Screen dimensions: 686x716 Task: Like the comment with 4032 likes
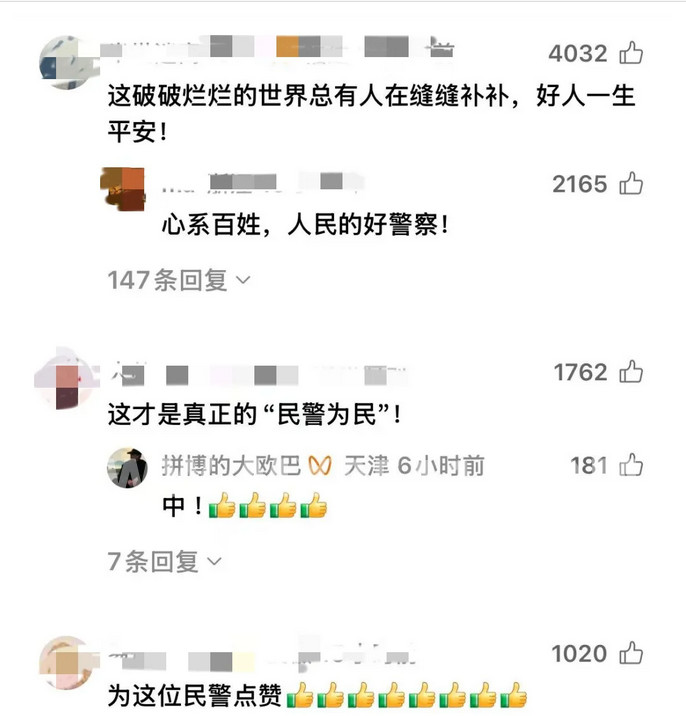[631, 53]
